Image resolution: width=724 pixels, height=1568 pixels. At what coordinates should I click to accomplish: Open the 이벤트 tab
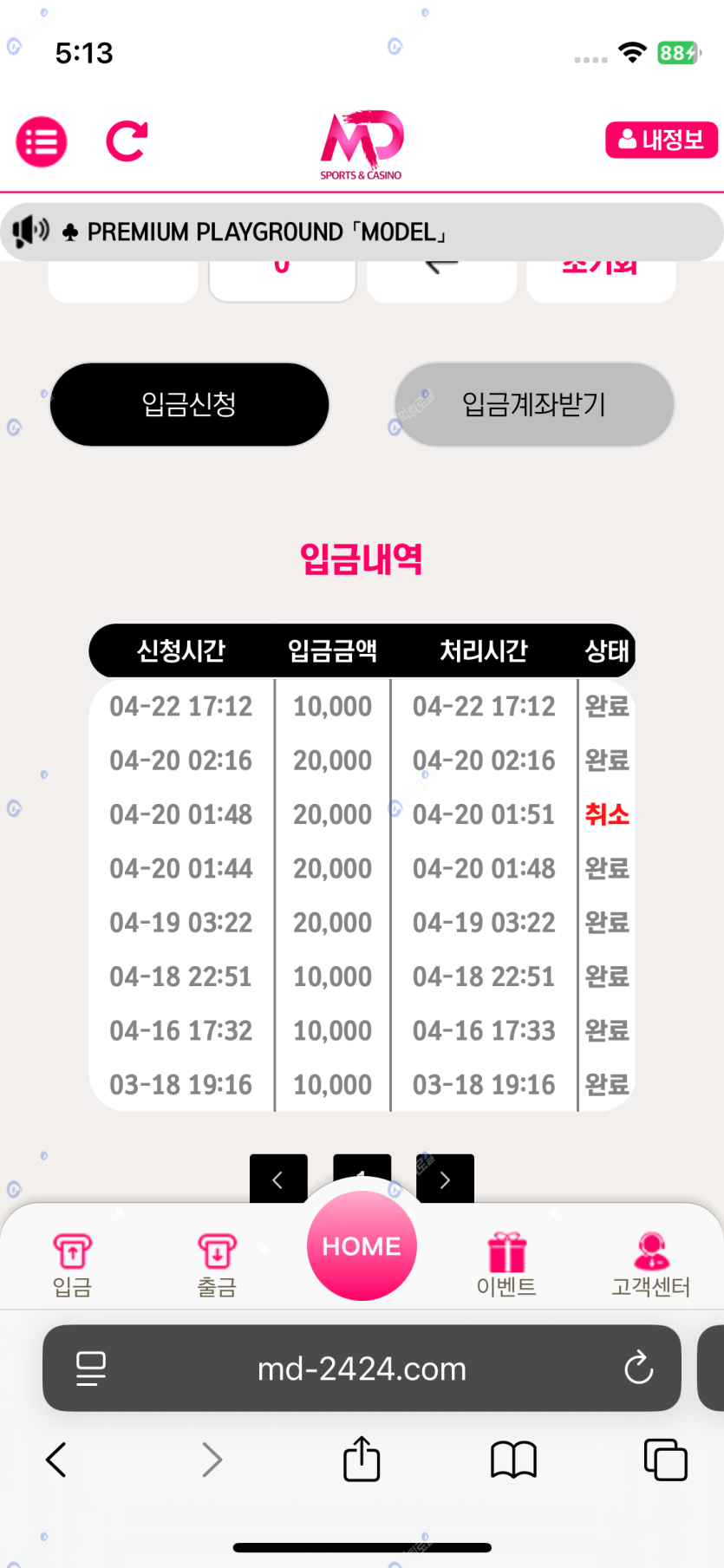(x=506, y=1264)
